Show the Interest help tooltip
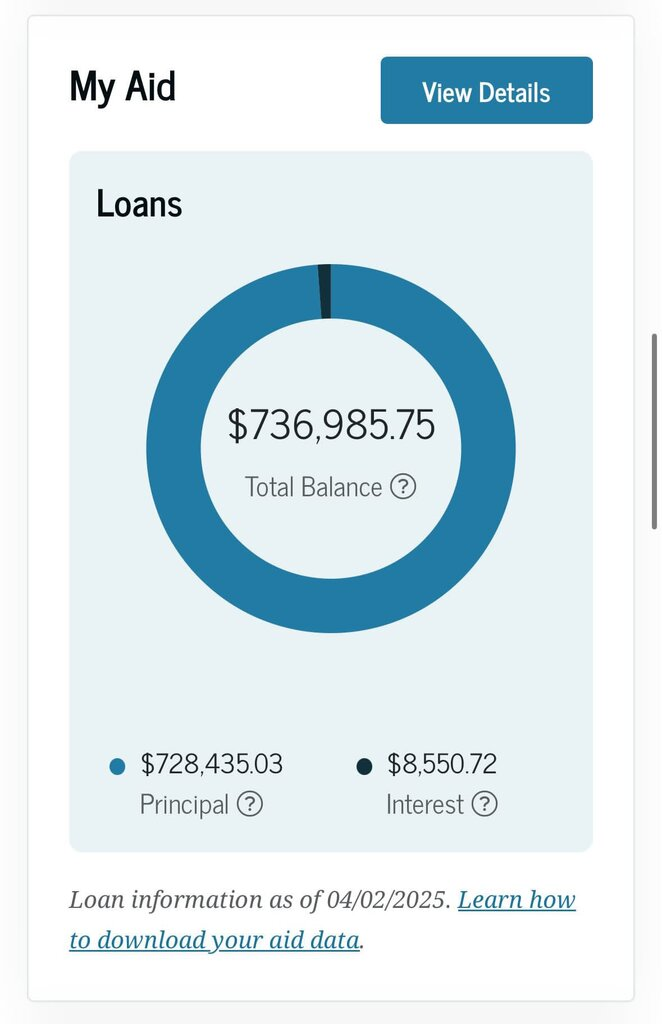This screenshot has height=1024, width=662. point(484,804)
